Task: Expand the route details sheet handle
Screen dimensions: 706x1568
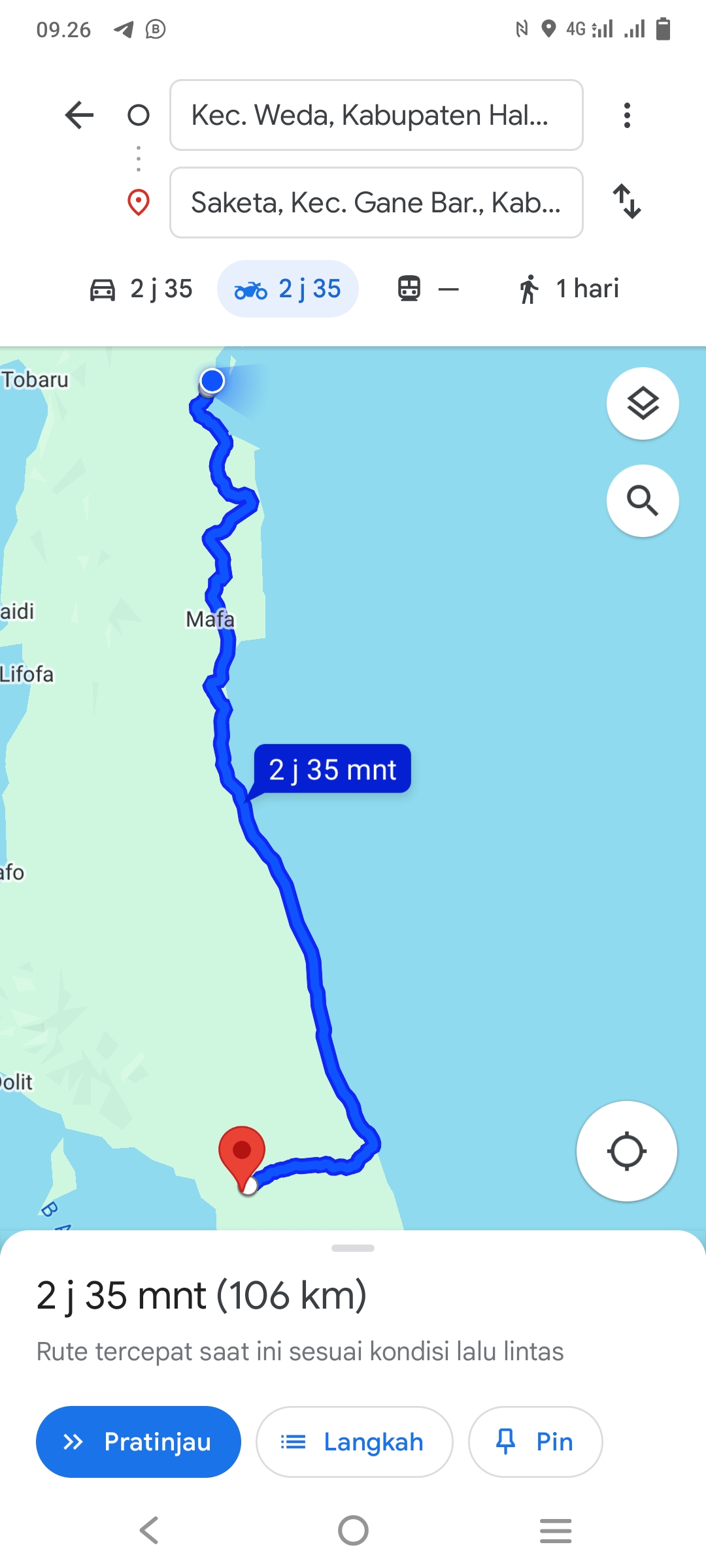Action: coord(353,1248)
